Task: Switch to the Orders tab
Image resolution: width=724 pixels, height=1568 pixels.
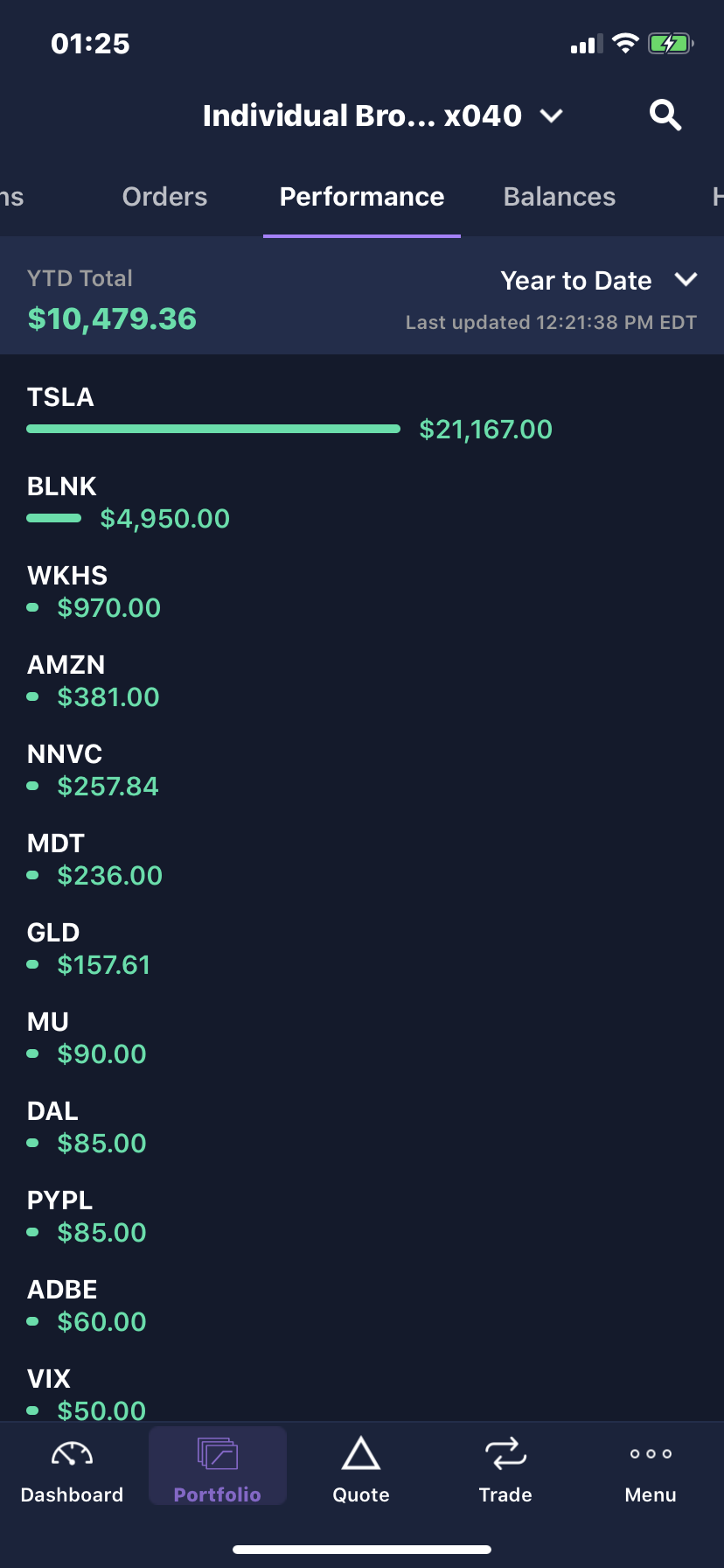Action: pos(164,197)
